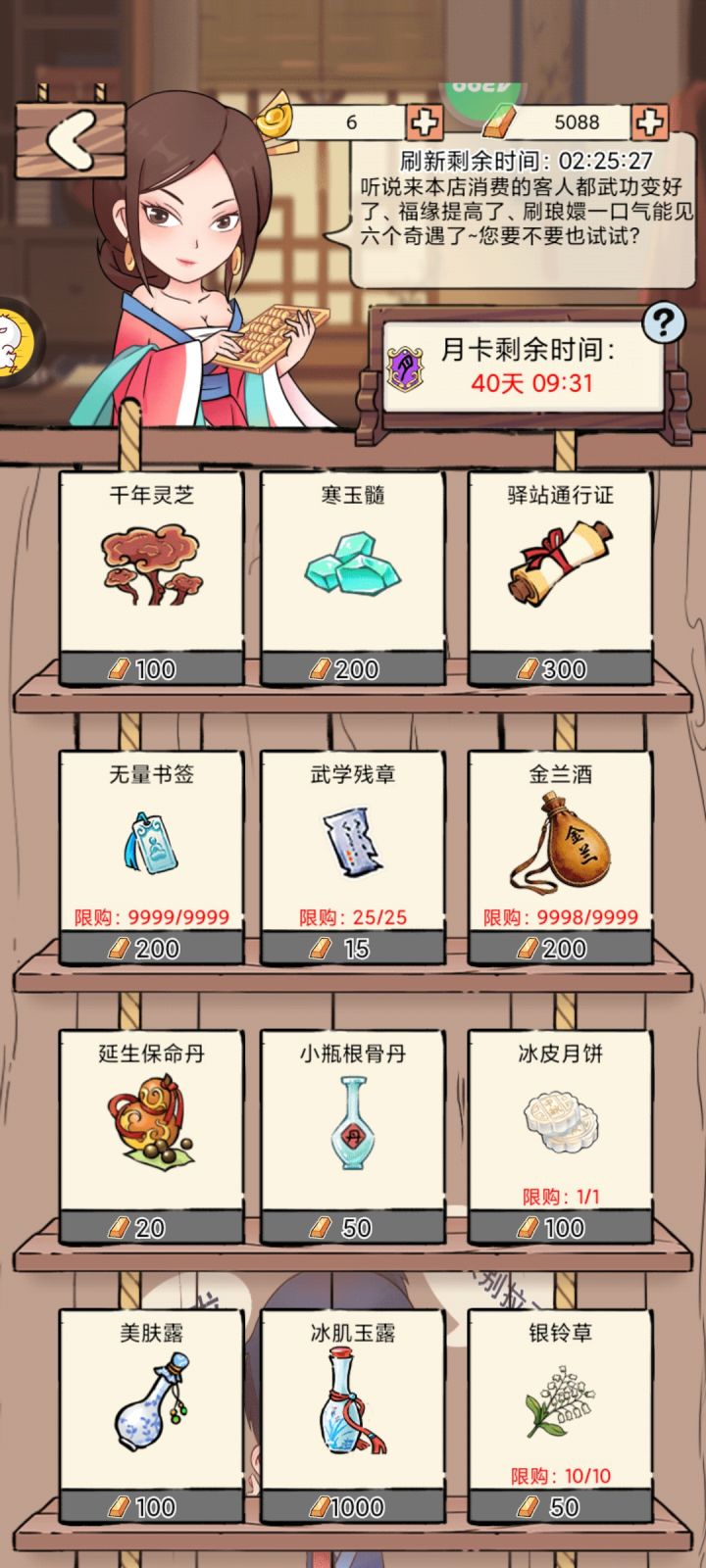Add more gold via left plus button

428,120
